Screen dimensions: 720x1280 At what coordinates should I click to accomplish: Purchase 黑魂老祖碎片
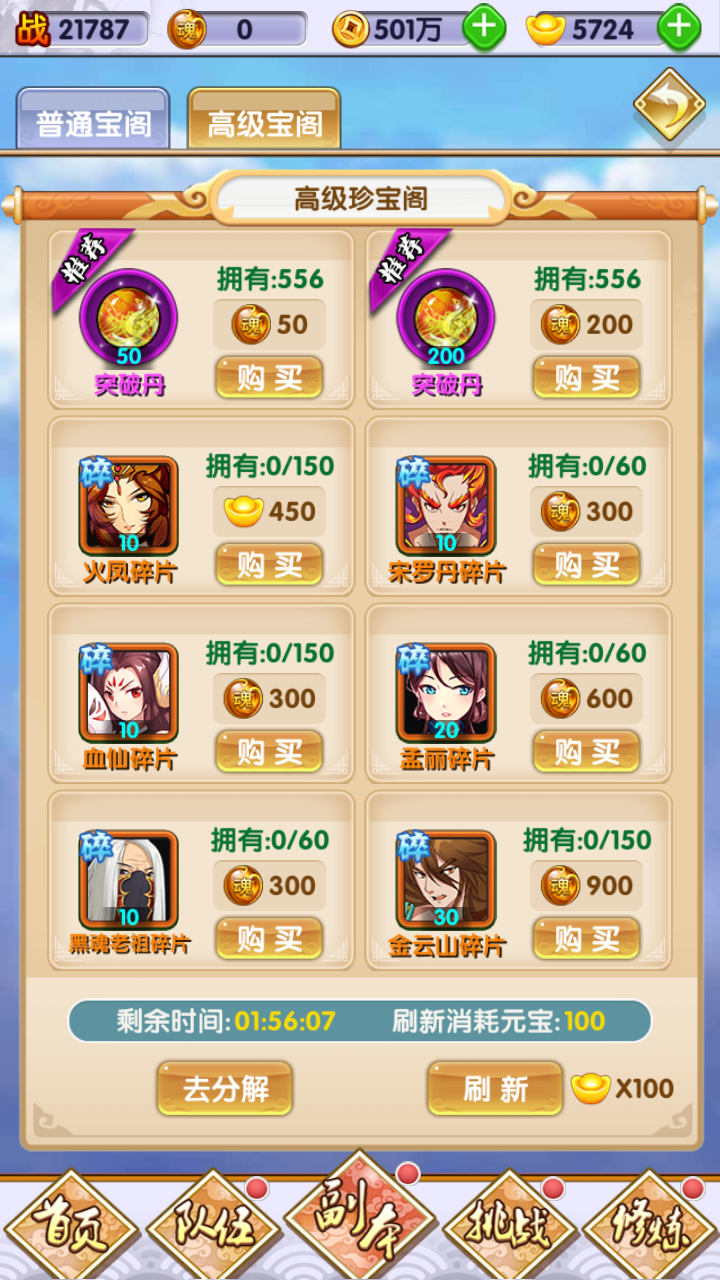pos(269,939)
